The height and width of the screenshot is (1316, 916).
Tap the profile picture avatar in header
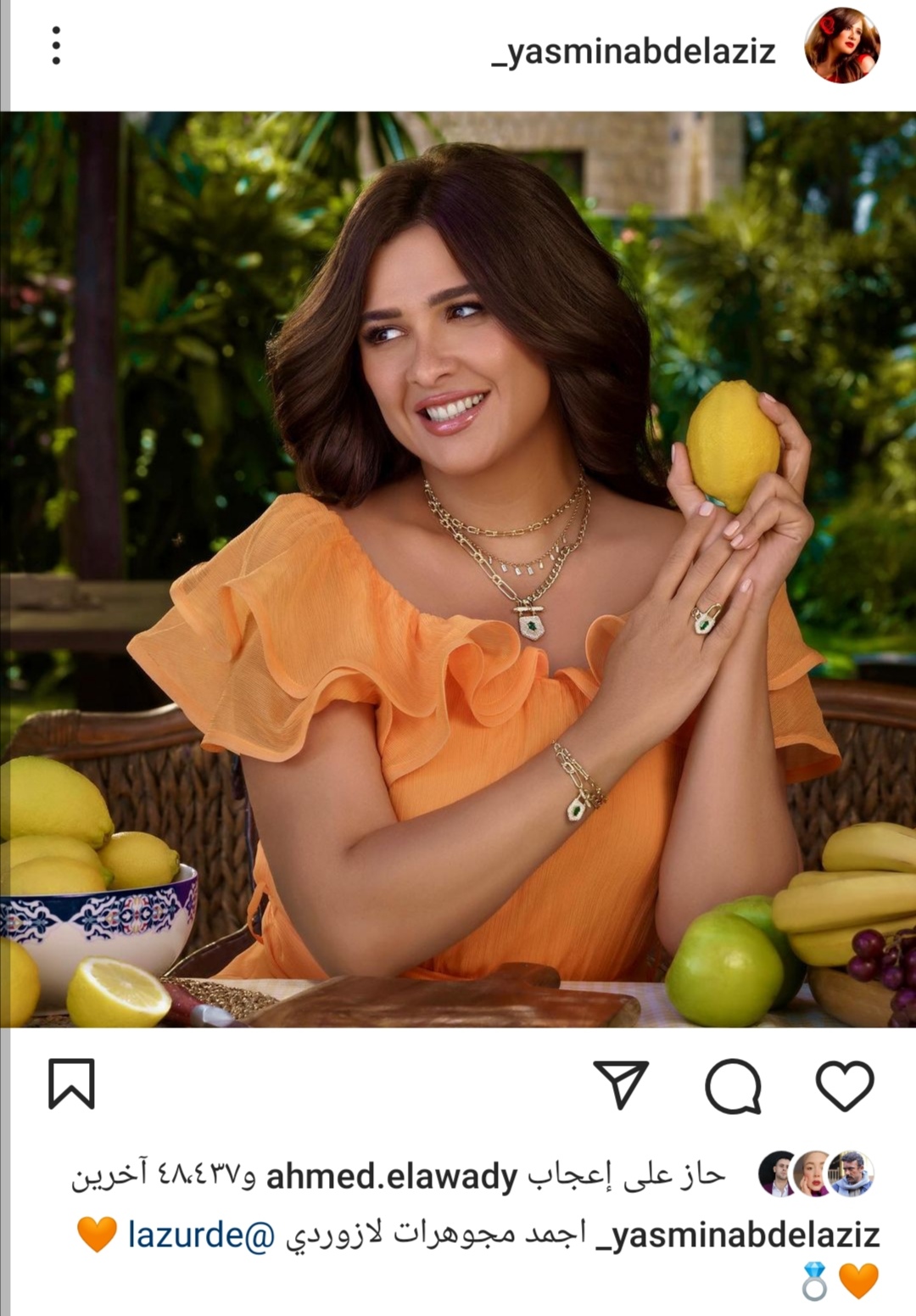point(841,46)
